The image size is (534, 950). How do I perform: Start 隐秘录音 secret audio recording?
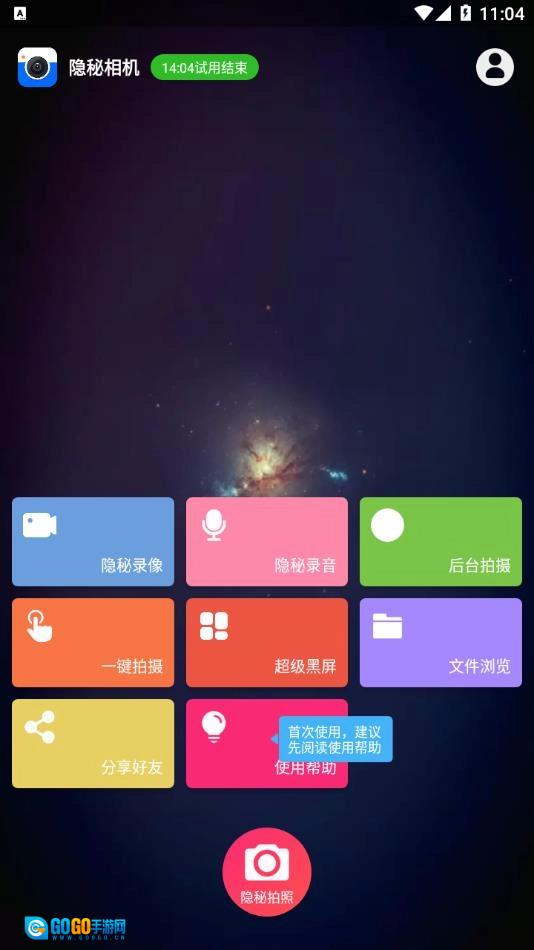267,542
